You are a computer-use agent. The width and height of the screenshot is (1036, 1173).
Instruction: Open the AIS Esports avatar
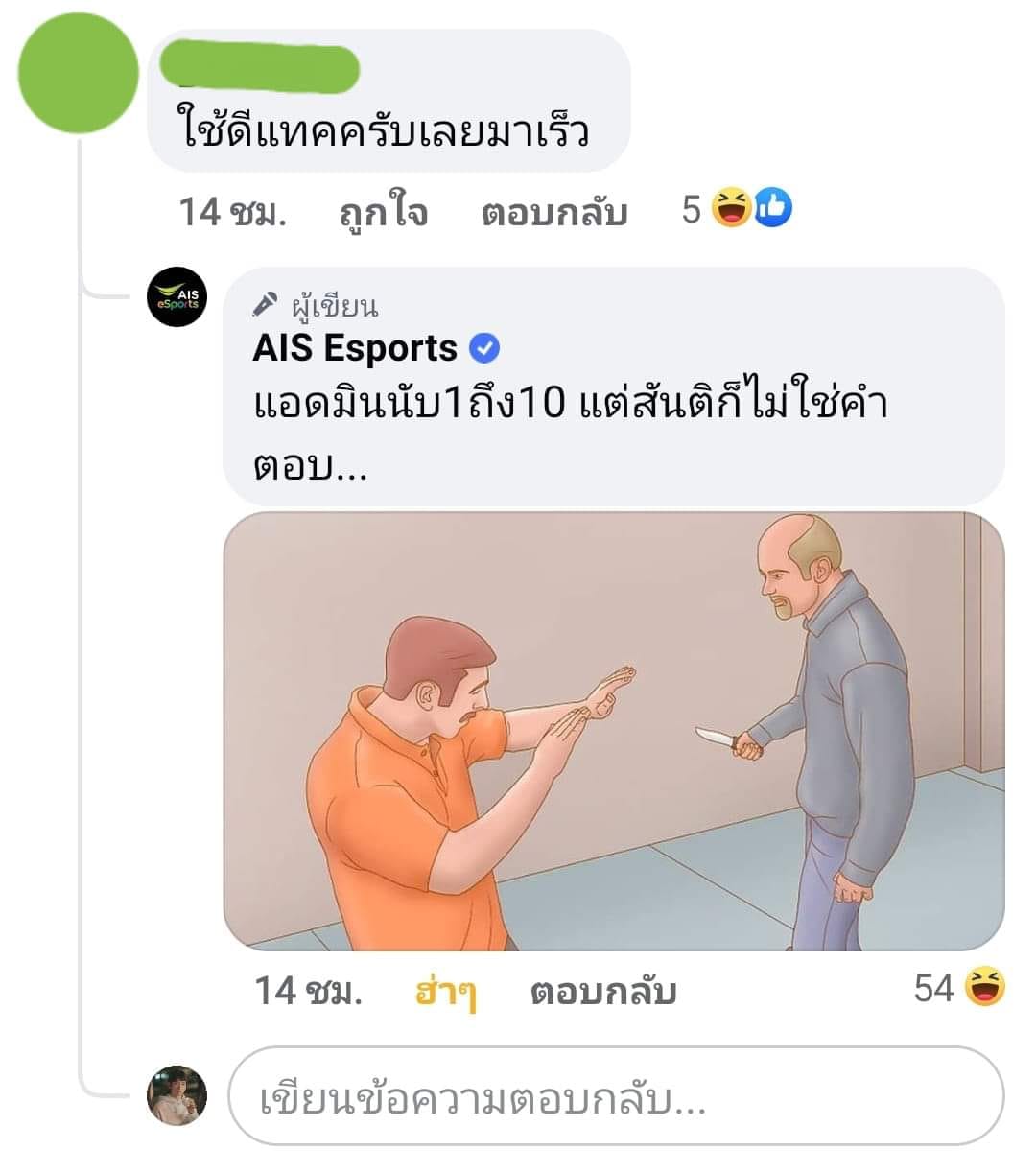click(177, 297)
